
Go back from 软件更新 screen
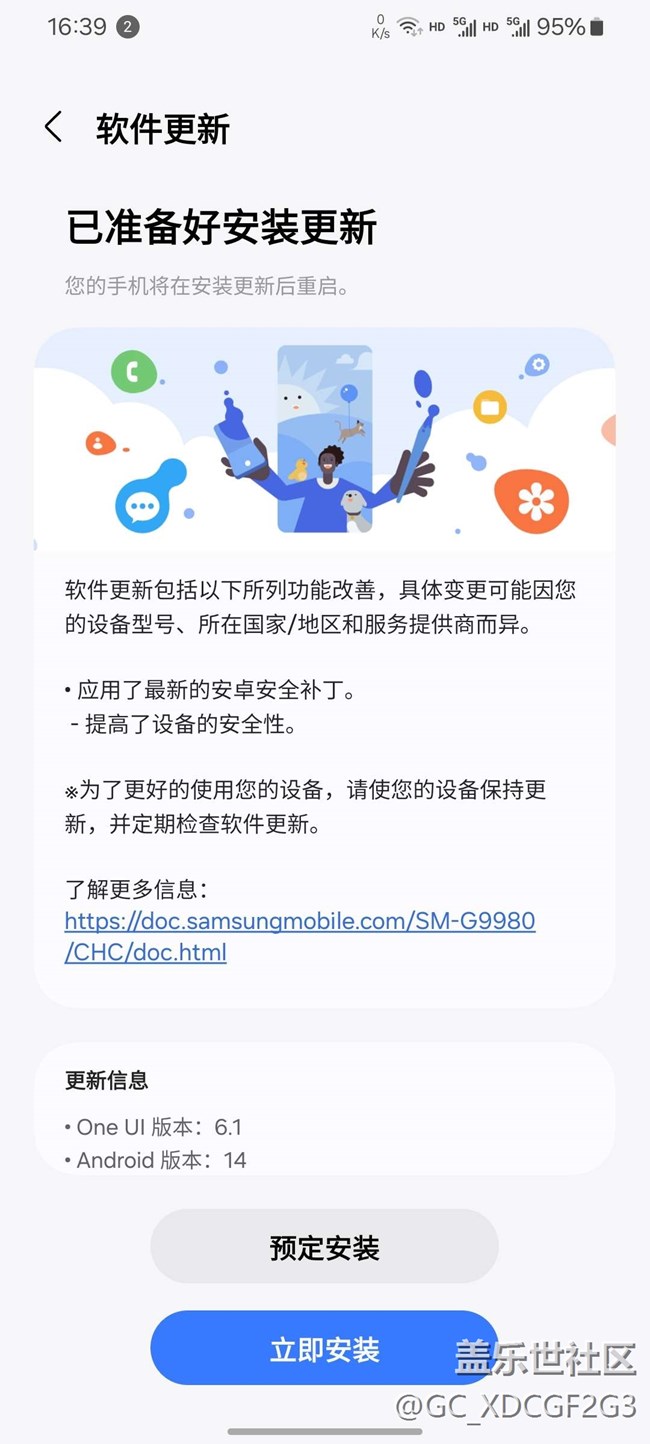pyautogui.click(x=54, y=128)
